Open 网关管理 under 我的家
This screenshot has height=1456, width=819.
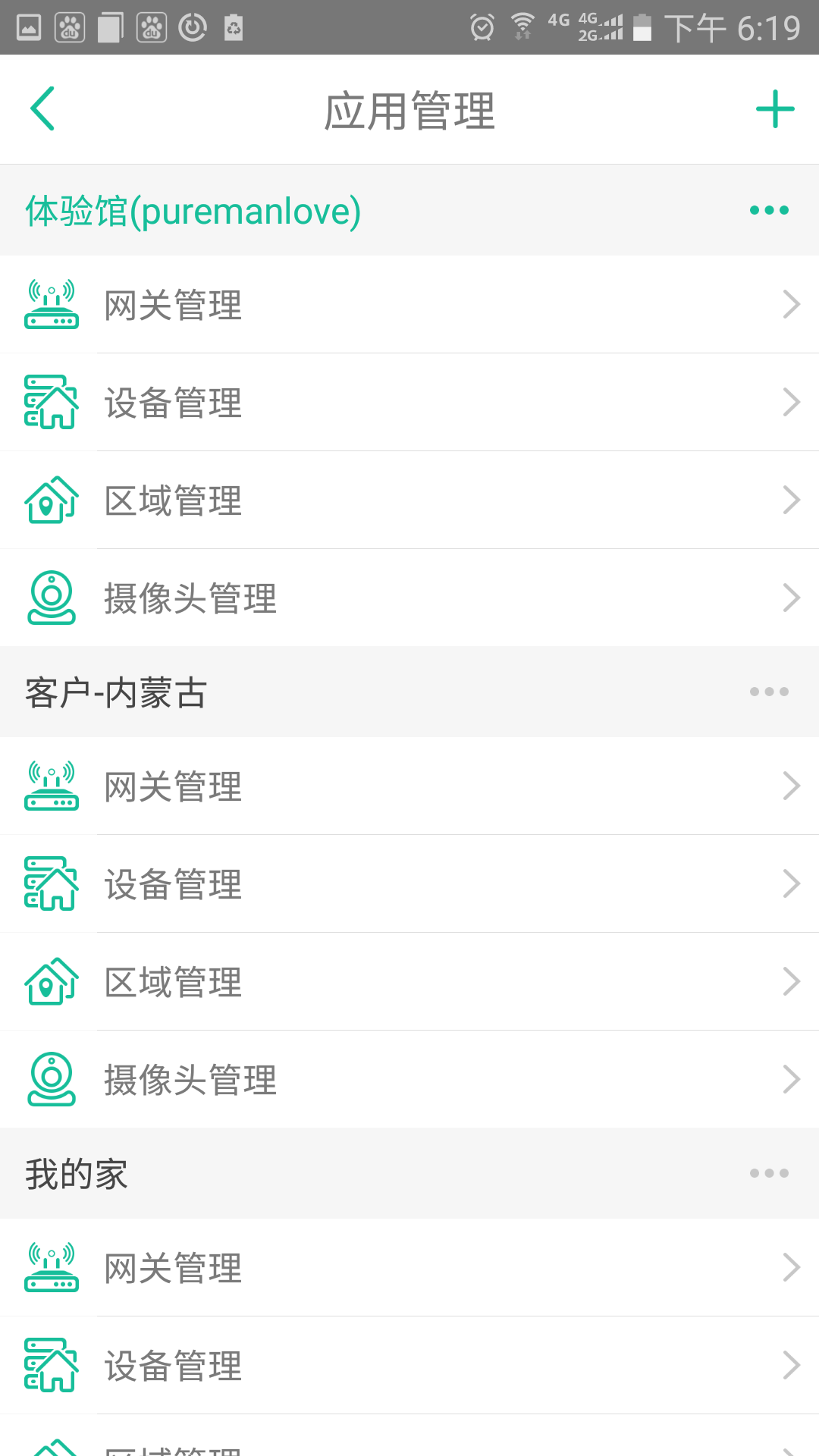[409, 1268]
